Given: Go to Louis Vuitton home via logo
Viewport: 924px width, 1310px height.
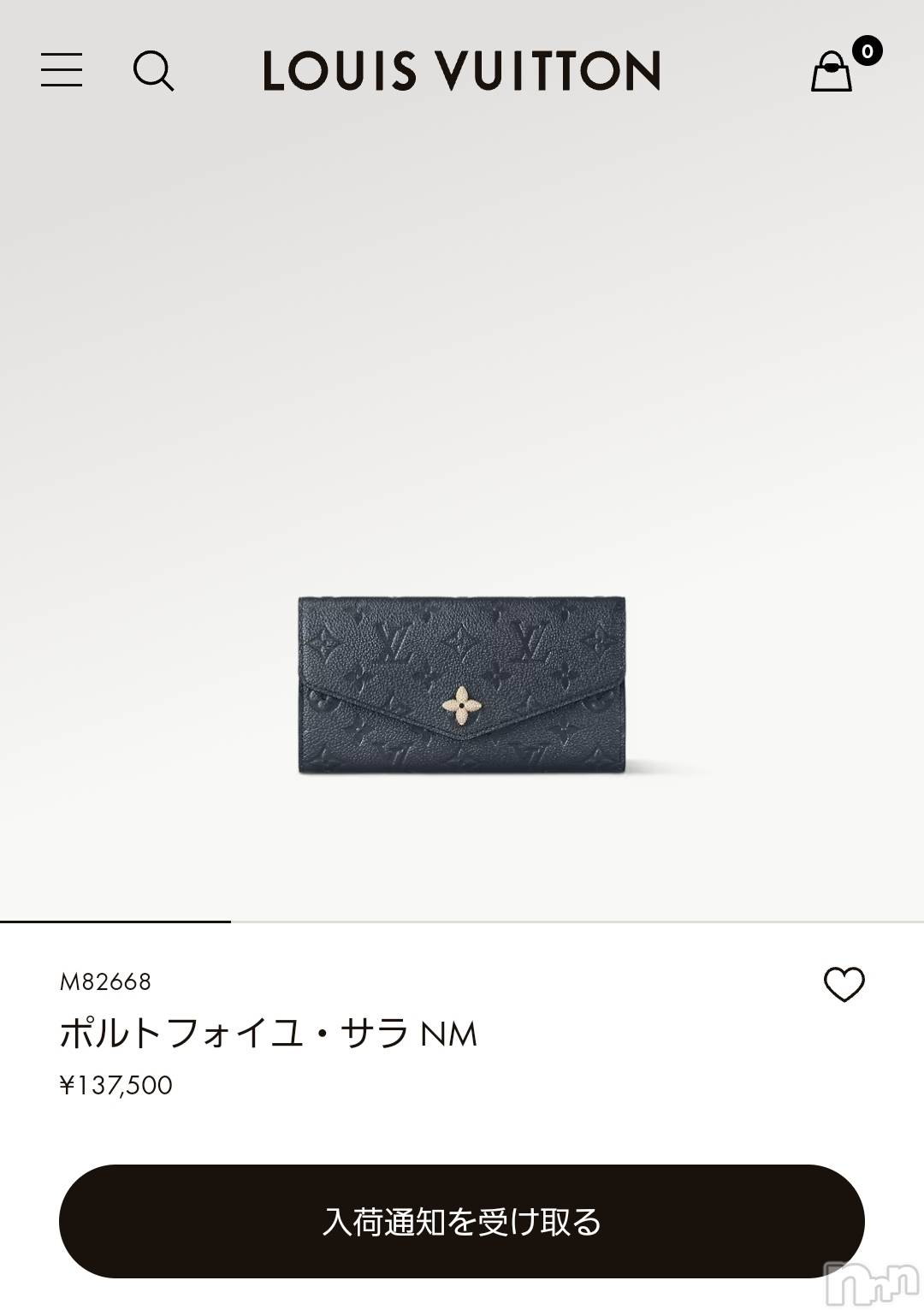Looking at the screenshot, I should point(461,70).
